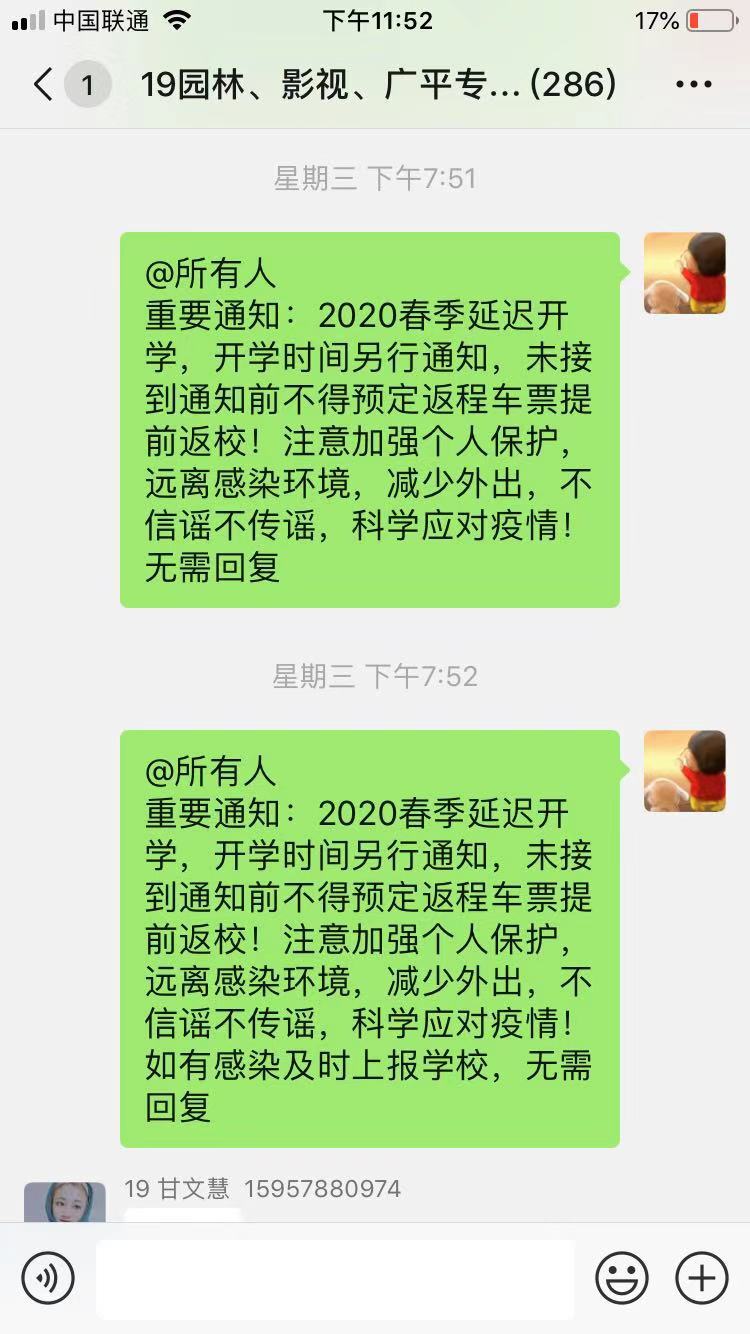Open sender avatar of the 7:52 message
This screenshot has width=750, height=1334.
pyautogui.click(x=684, y=770)
